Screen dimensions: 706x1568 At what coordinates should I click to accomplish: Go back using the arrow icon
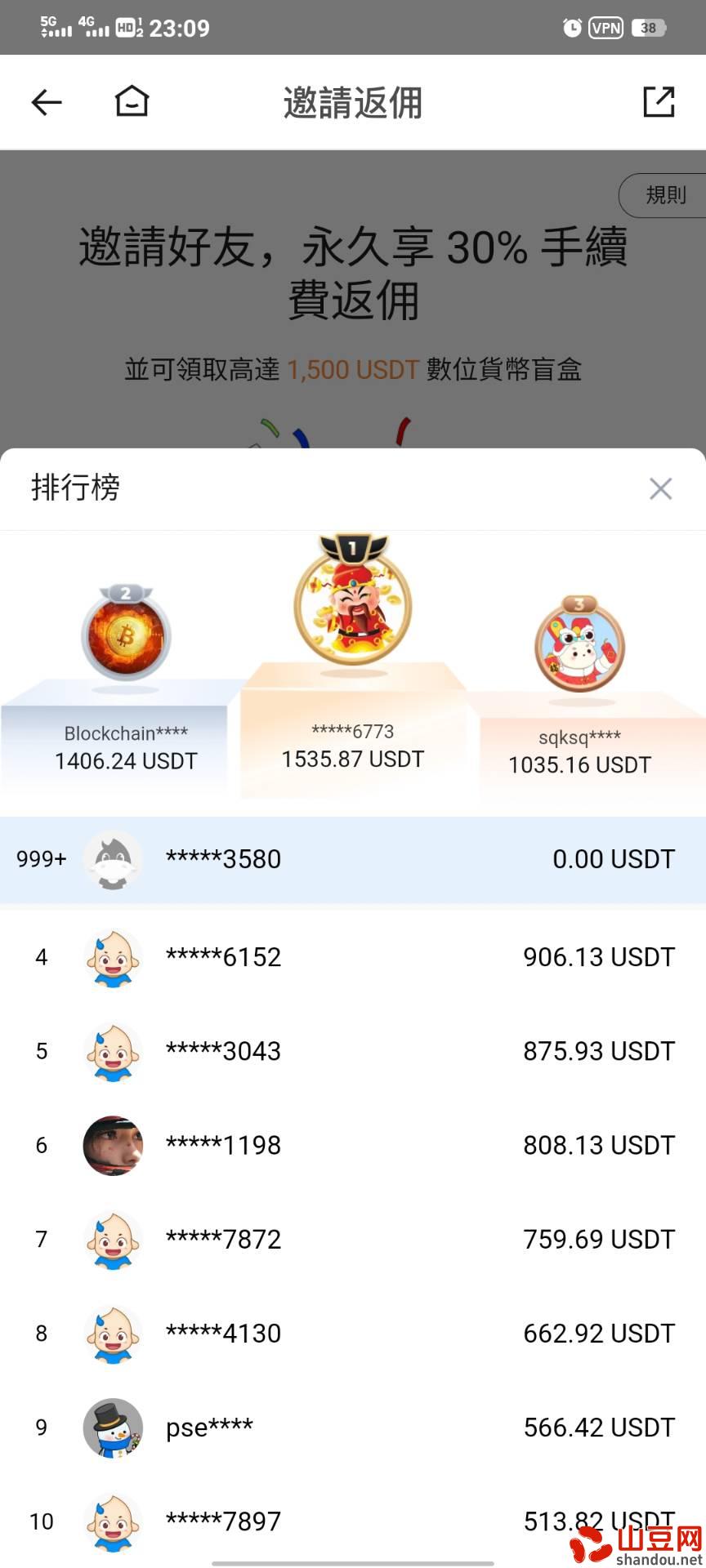point(47,102)
